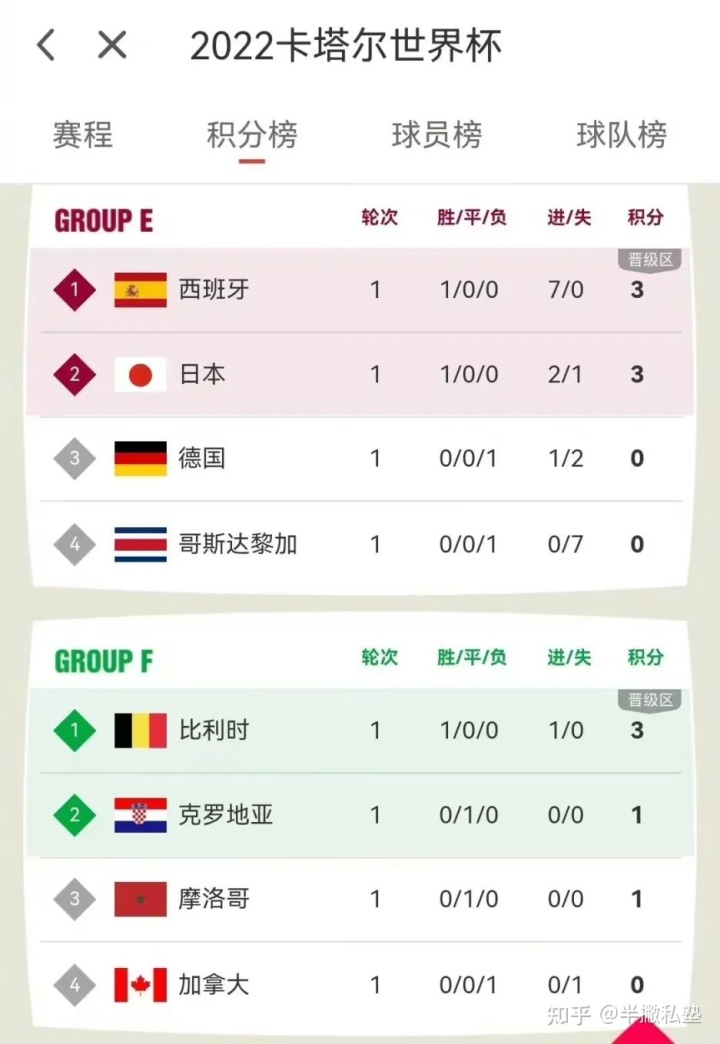
Task: Select the 积分榜 tab
Action: click(x=252, y=134)
